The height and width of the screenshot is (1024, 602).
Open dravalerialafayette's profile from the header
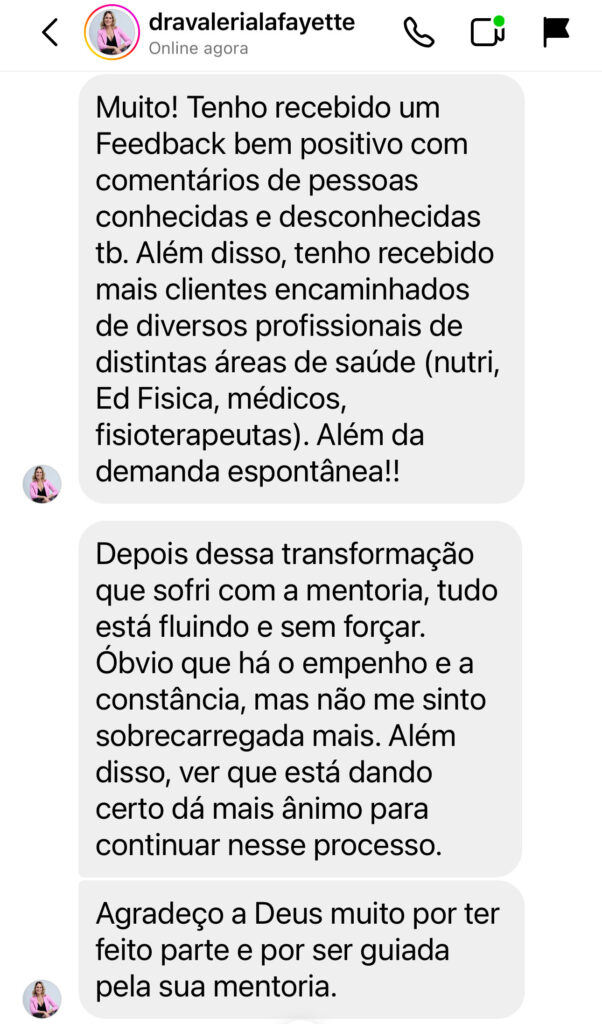tap(250, 23)
